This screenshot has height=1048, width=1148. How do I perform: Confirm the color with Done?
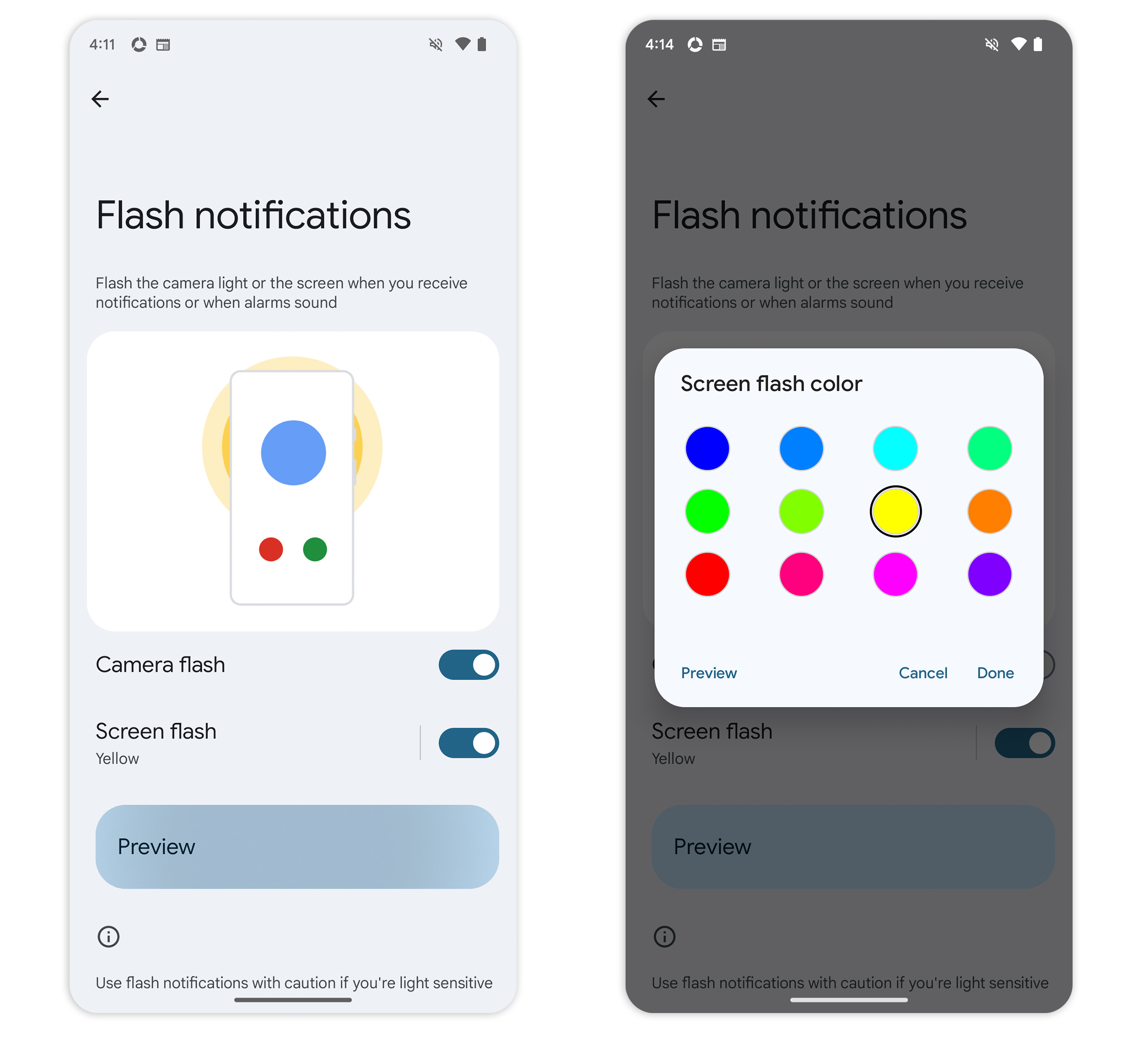tap(996, 673)
